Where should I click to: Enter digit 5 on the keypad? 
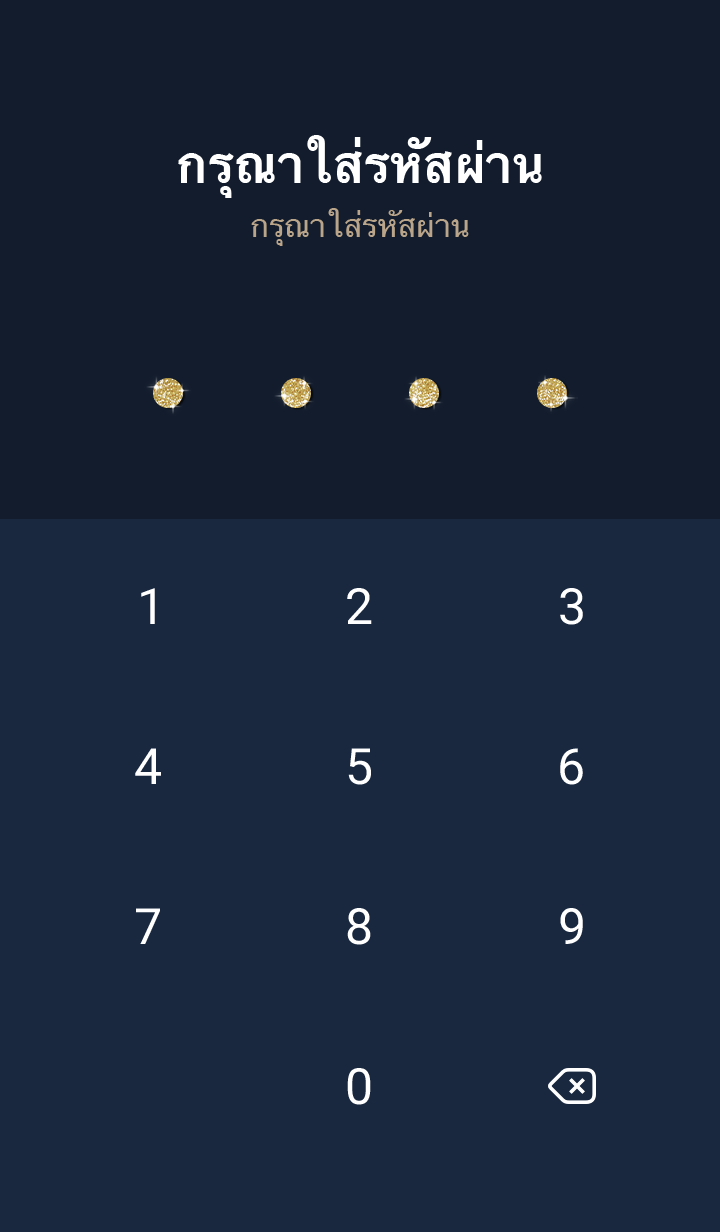pos(359,767)
